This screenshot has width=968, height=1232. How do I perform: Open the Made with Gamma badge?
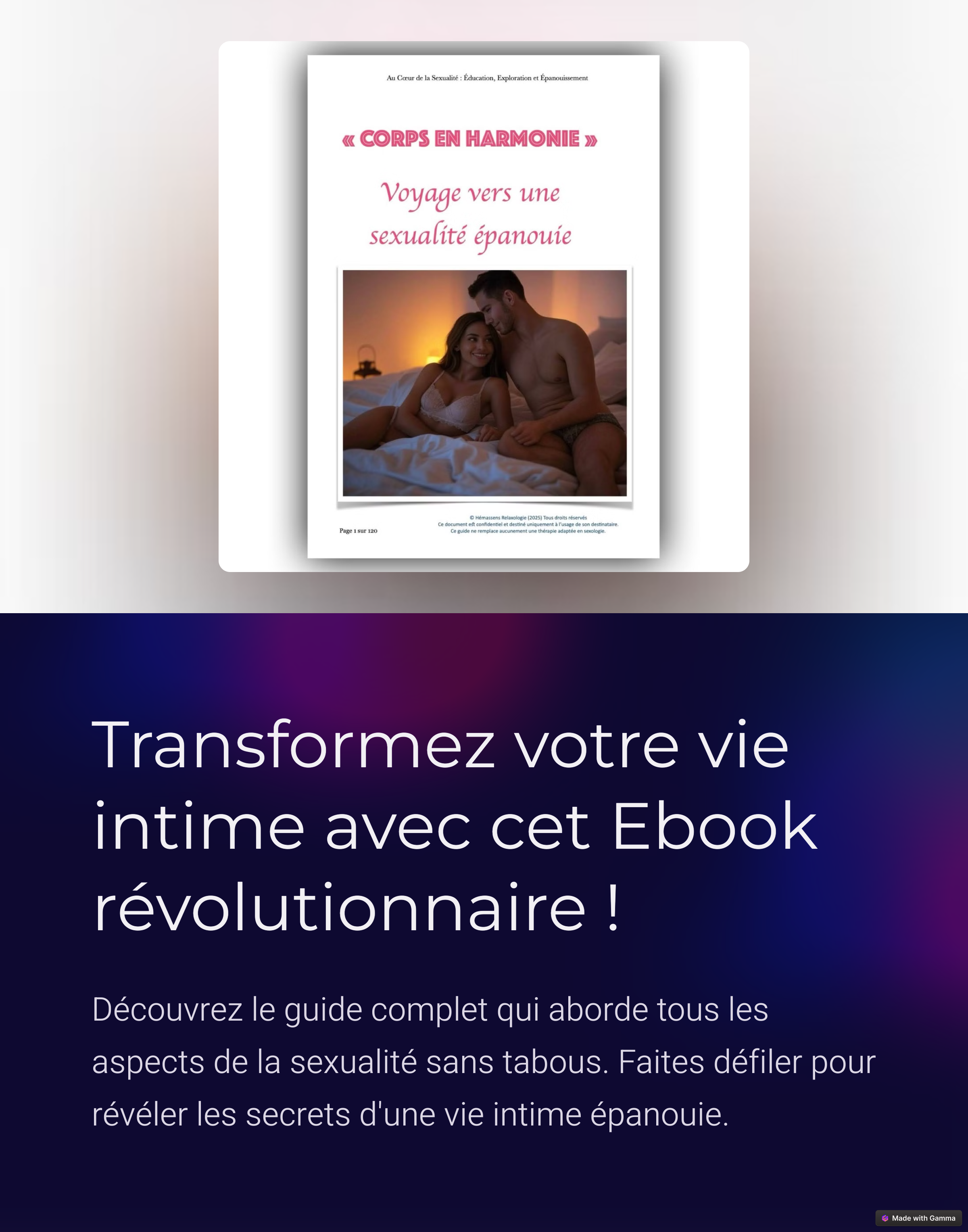click(918, 1218)
